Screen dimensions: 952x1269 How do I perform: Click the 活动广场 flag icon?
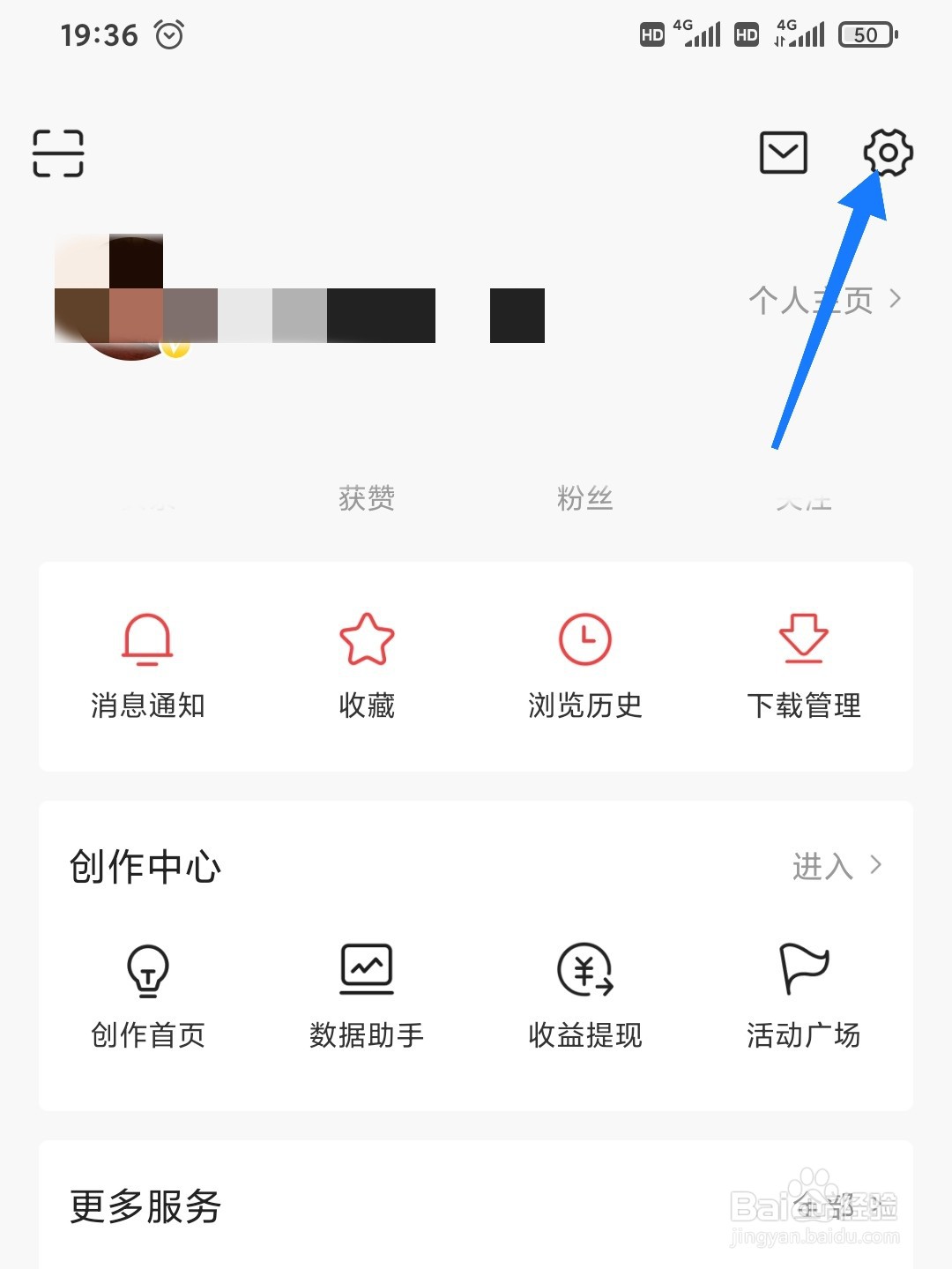[804, 968]
